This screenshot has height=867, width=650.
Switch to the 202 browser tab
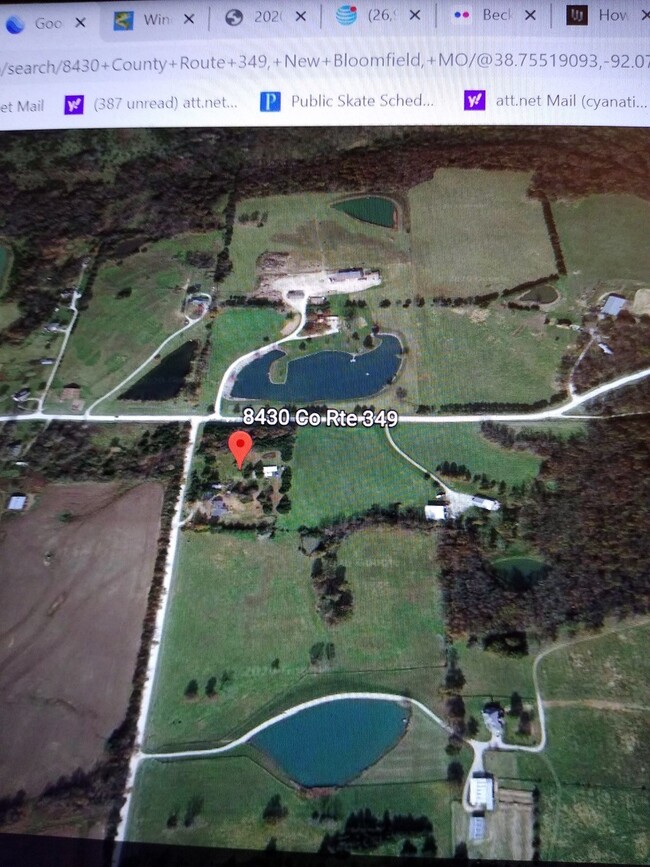pos(266,17)
